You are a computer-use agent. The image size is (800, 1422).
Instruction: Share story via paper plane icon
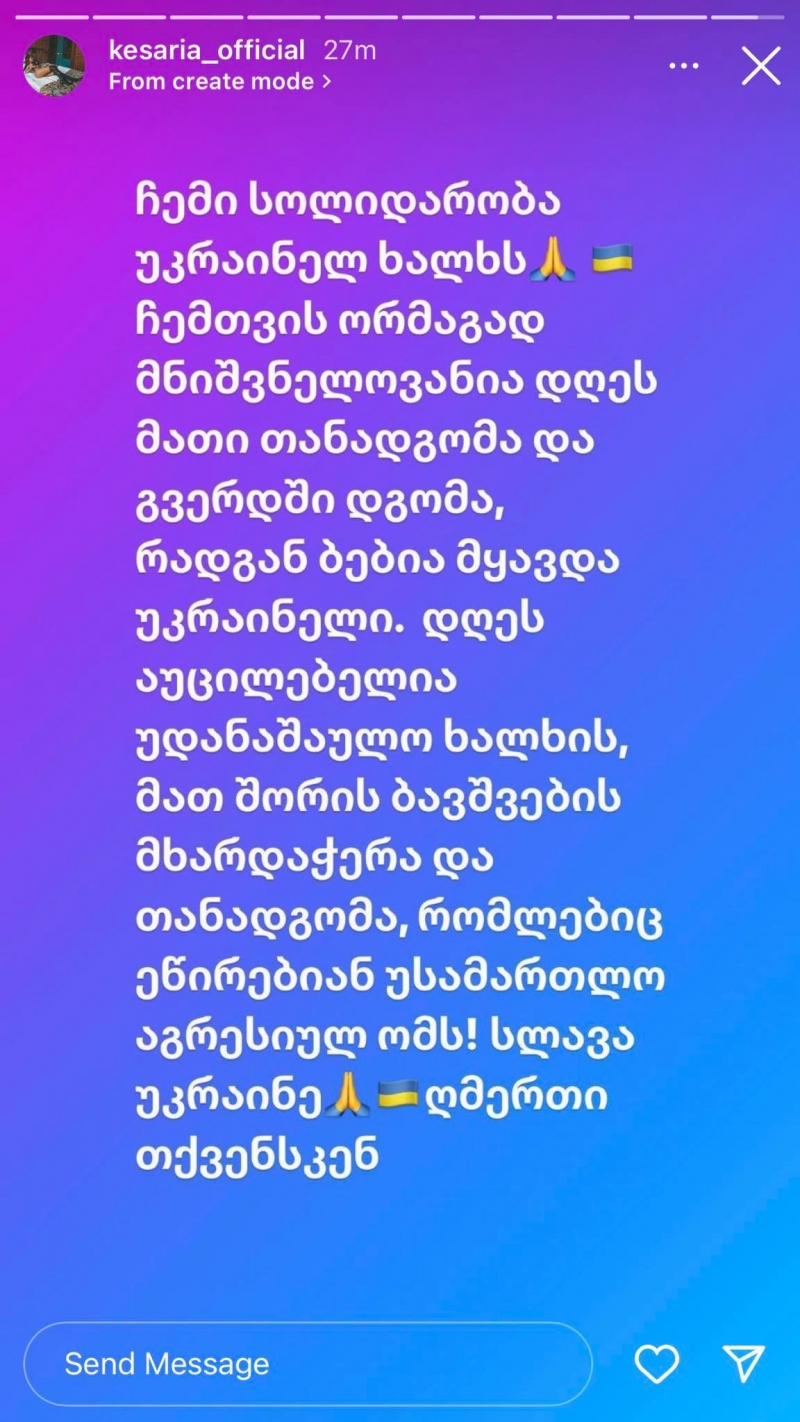click(x=743, y=1363)
